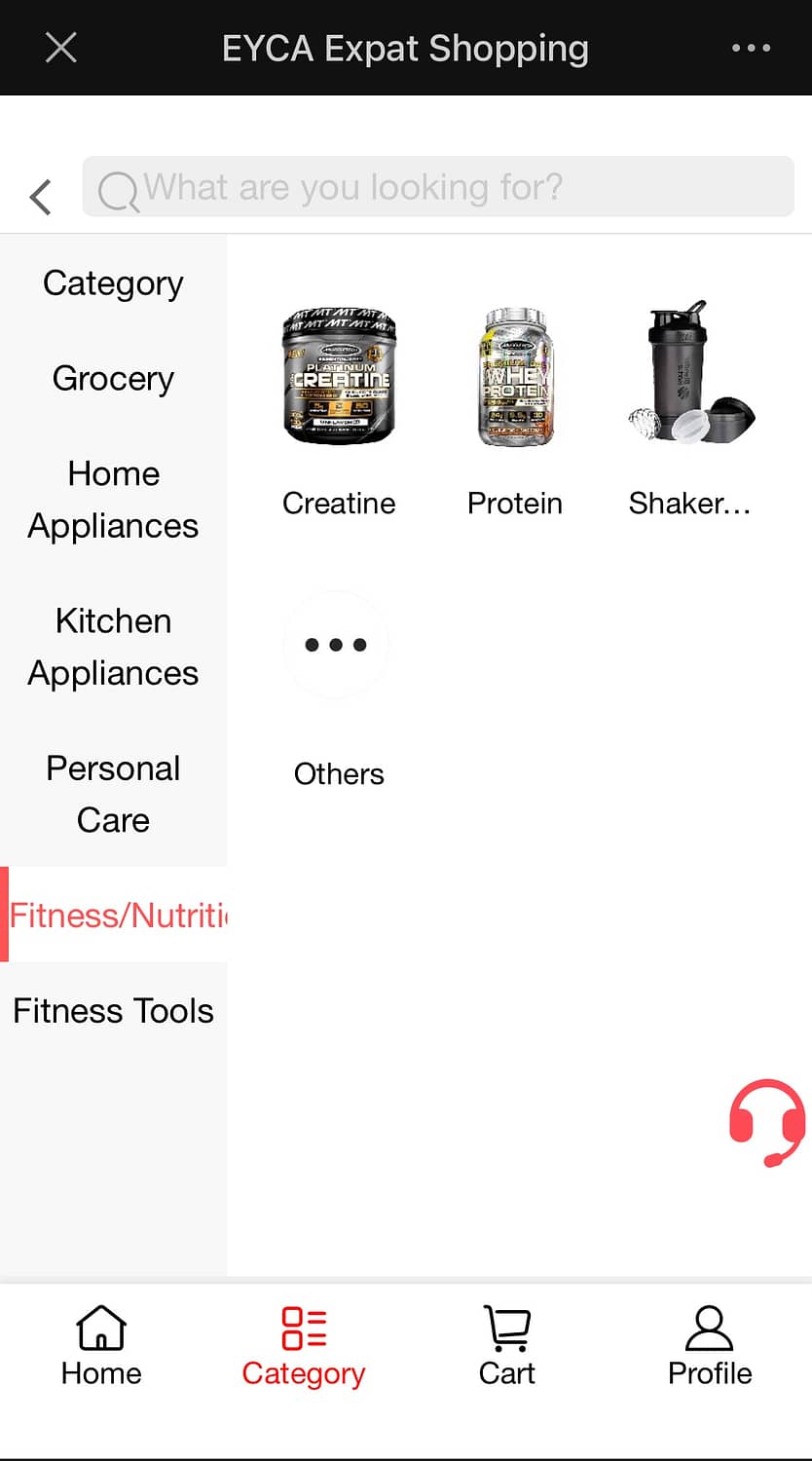Select the Grocery category
The height and width of the screenshot is (1461, 812).
pyautogui.click(x=113, y=378)
